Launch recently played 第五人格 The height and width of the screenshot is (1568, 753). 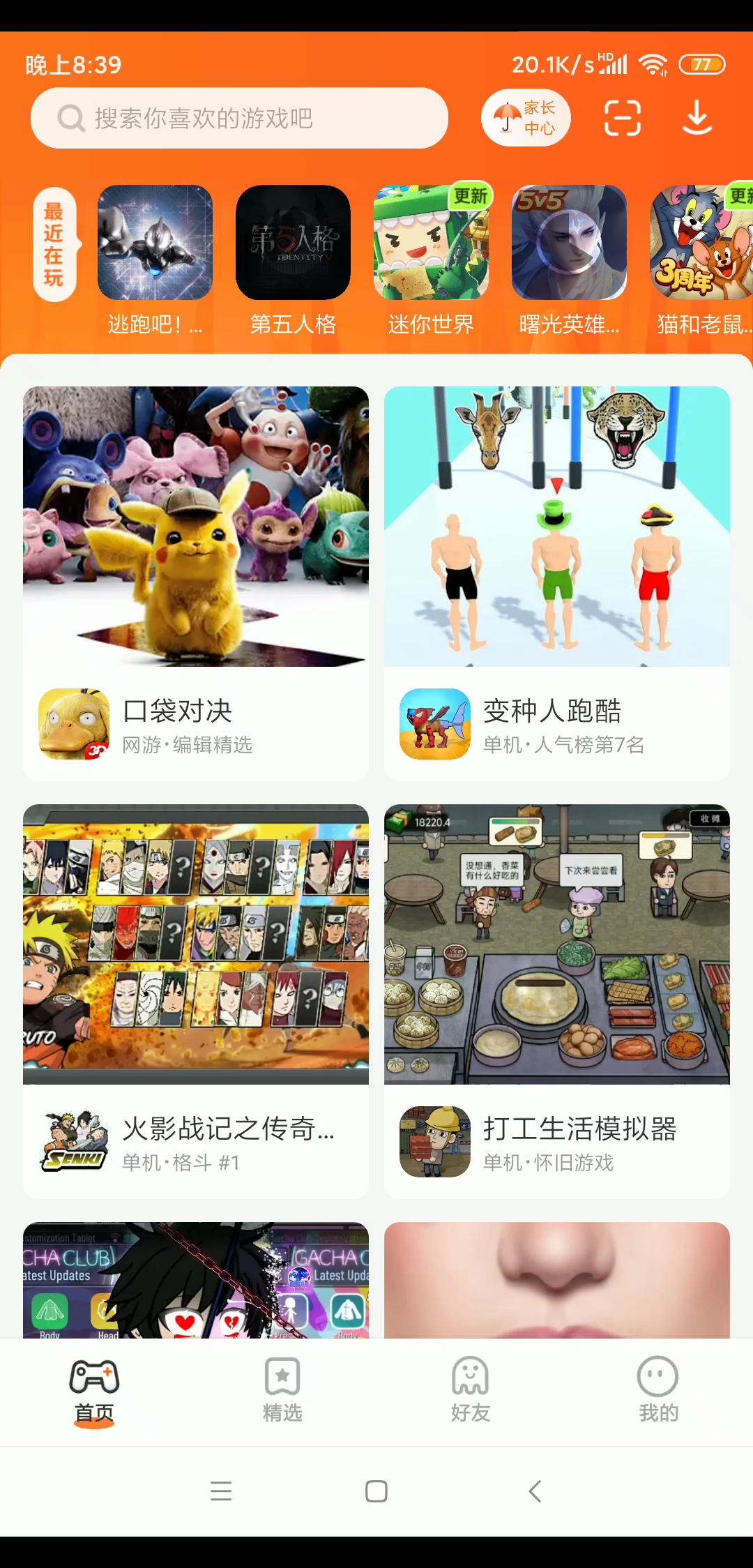click(293, 243)
